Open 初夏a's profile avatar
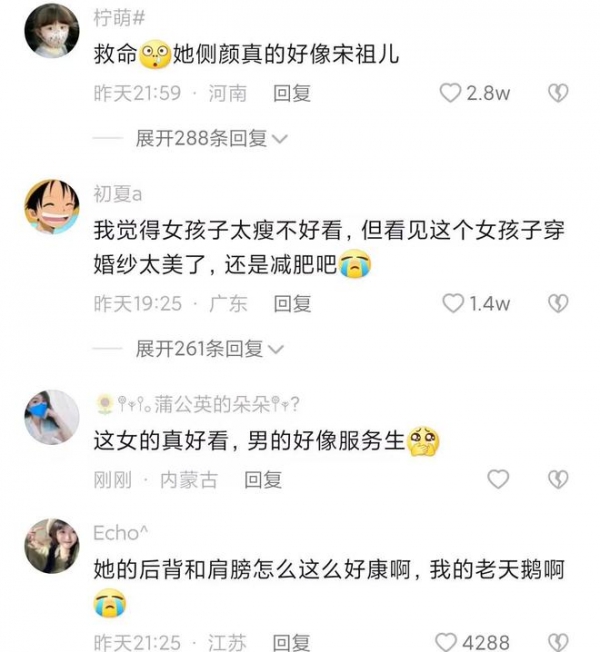Image resolution: width=600 pixels, height=652 pixels. [x=51, y=206]
